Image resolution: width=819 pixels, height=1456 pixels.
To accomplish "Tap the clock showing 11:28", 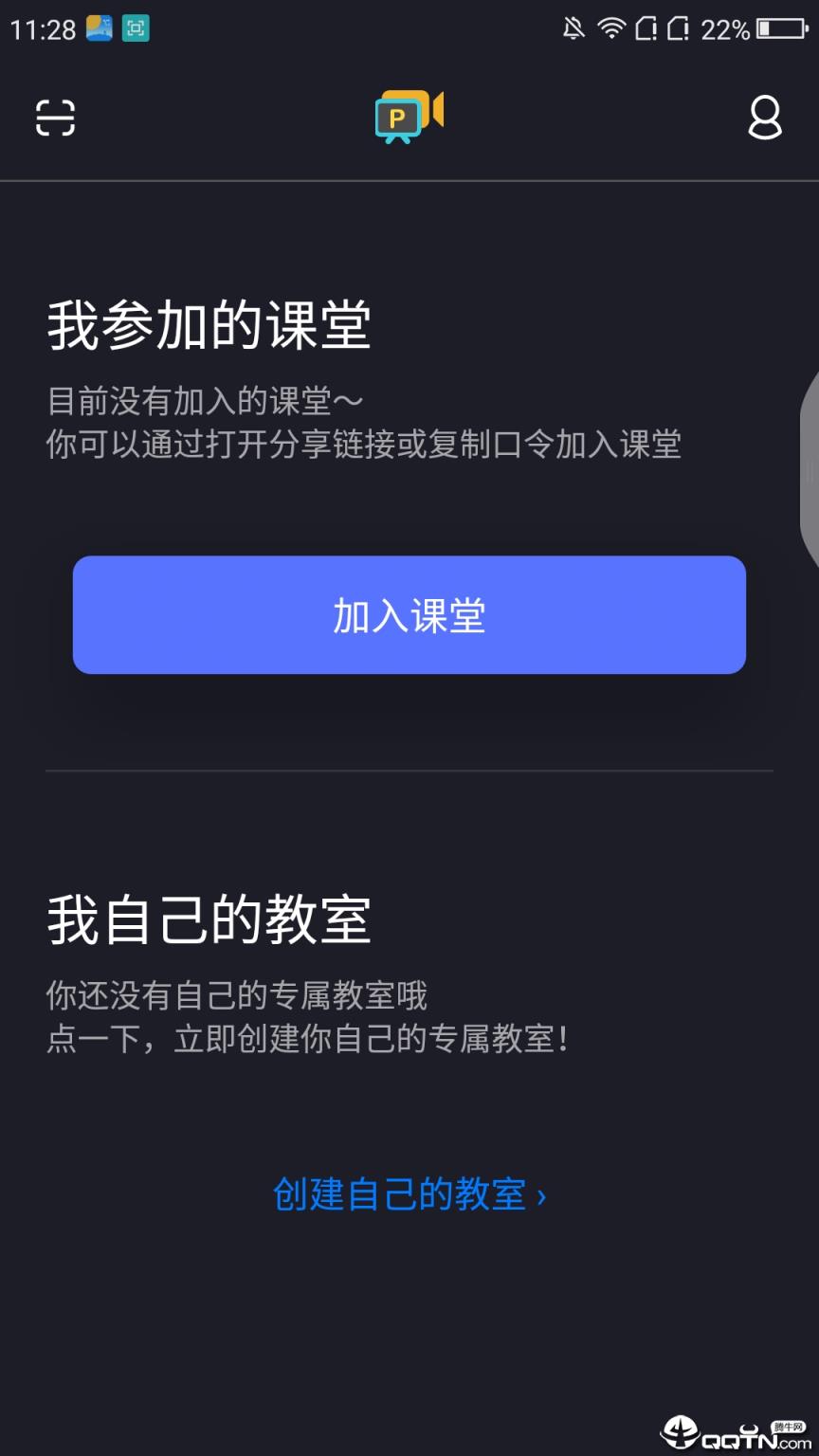I will coord(42,29).
